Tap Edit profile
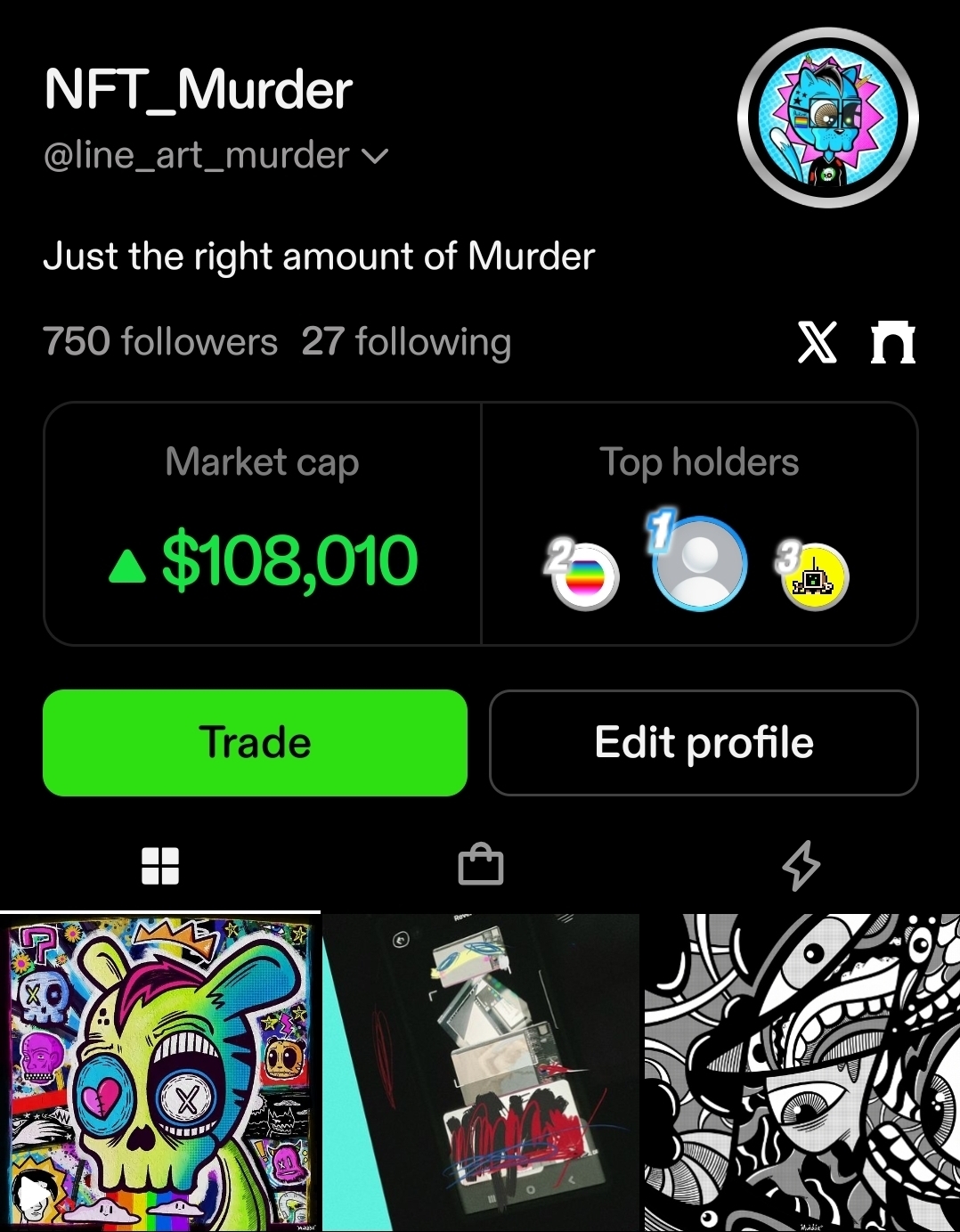This screenshot has height=1232, width=960. (x=704, y=743)
